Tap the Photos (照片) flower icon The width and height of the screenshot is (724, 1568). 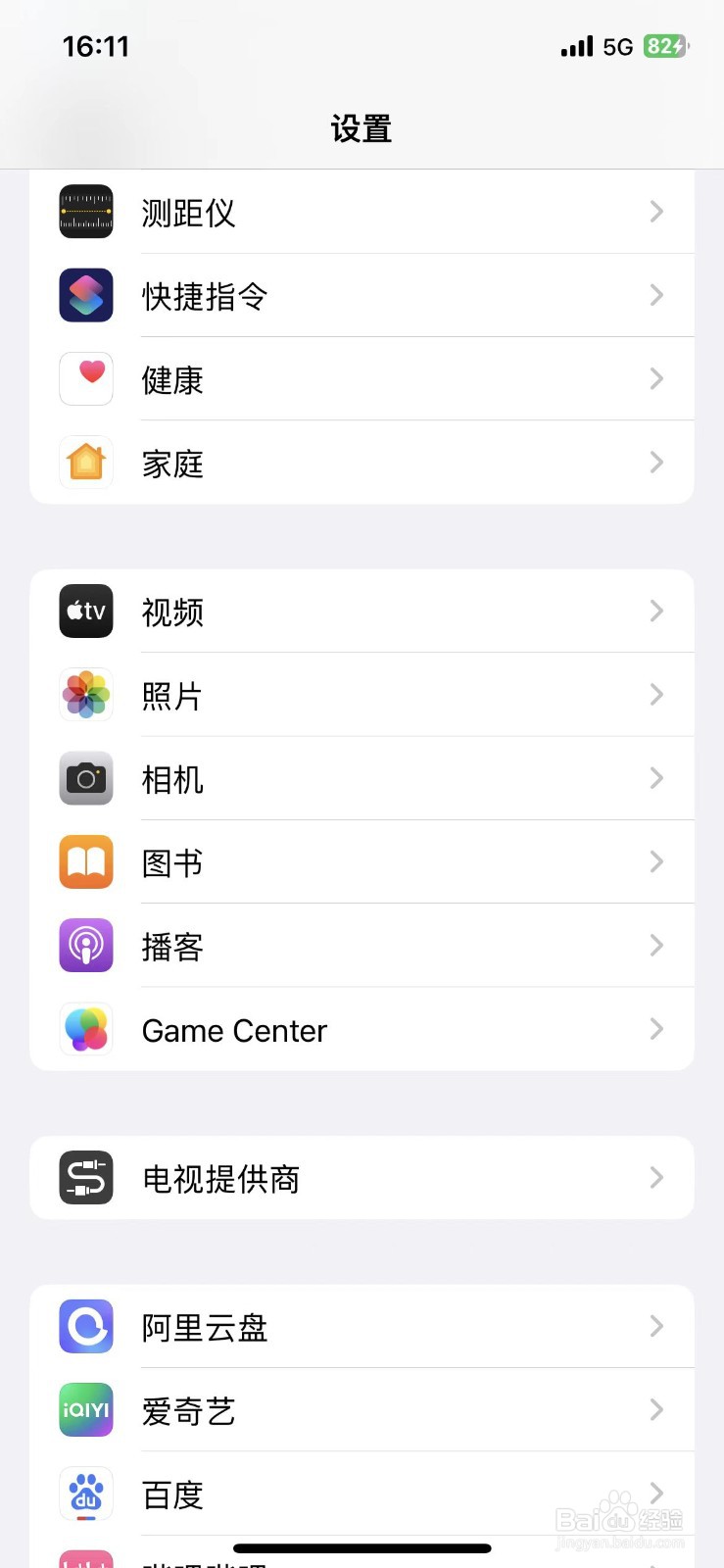[85, 694]
